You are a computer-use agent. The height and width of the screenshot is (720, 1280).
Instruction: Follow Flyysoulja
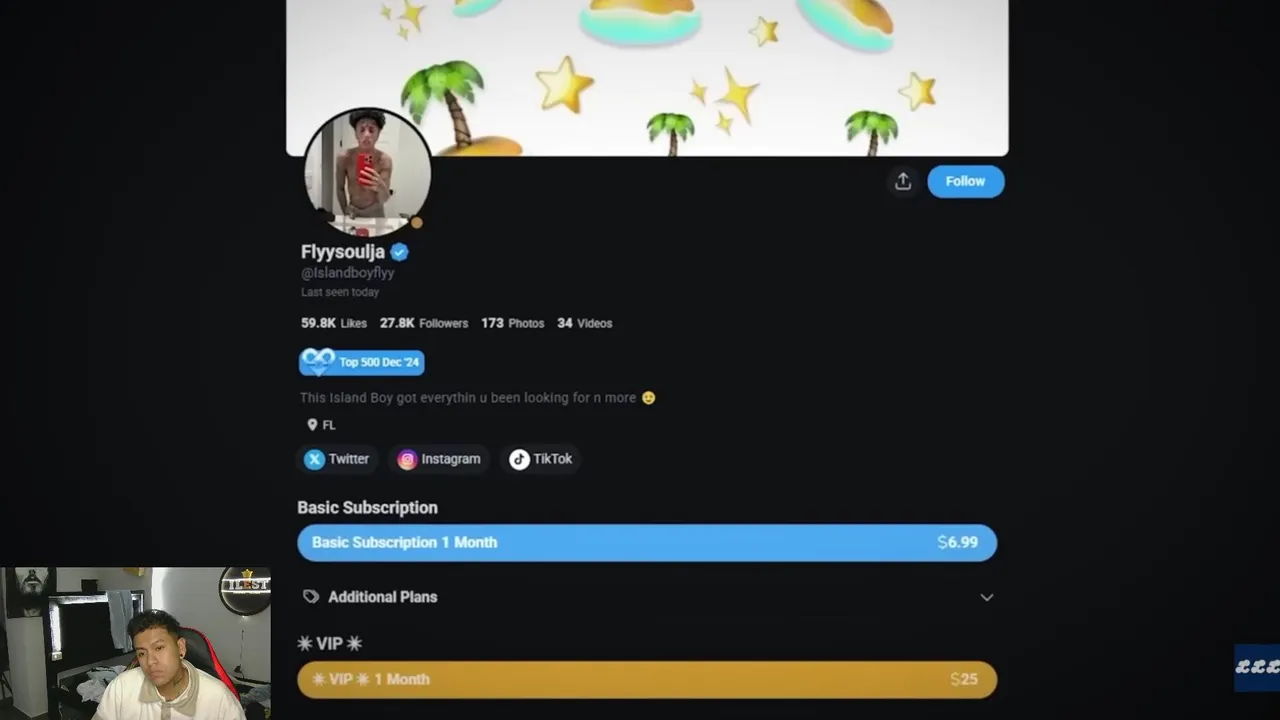[x=965, y=181]
